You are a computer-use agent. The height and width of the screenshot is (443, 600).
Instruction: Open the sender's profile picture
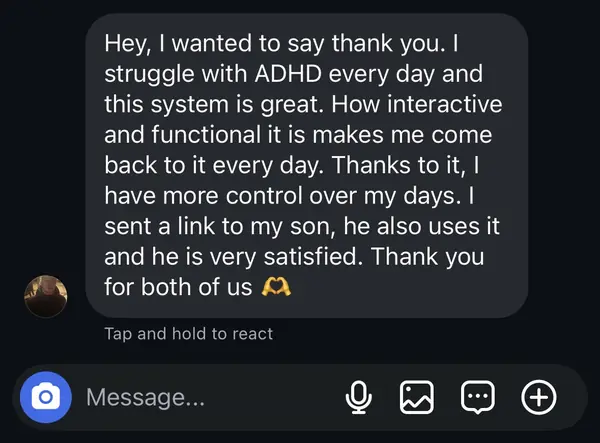[46, 296]
